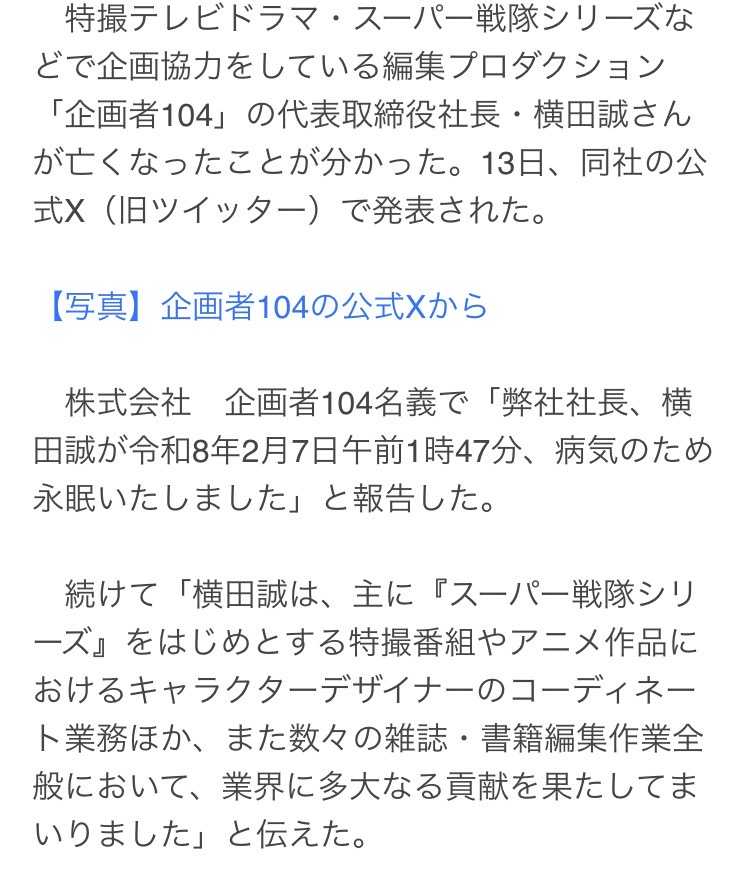The width and height of the screenshot is (750, 885).
Task: Open the 【写真】企画者104の公式Xから link
Action: point(262,307)
